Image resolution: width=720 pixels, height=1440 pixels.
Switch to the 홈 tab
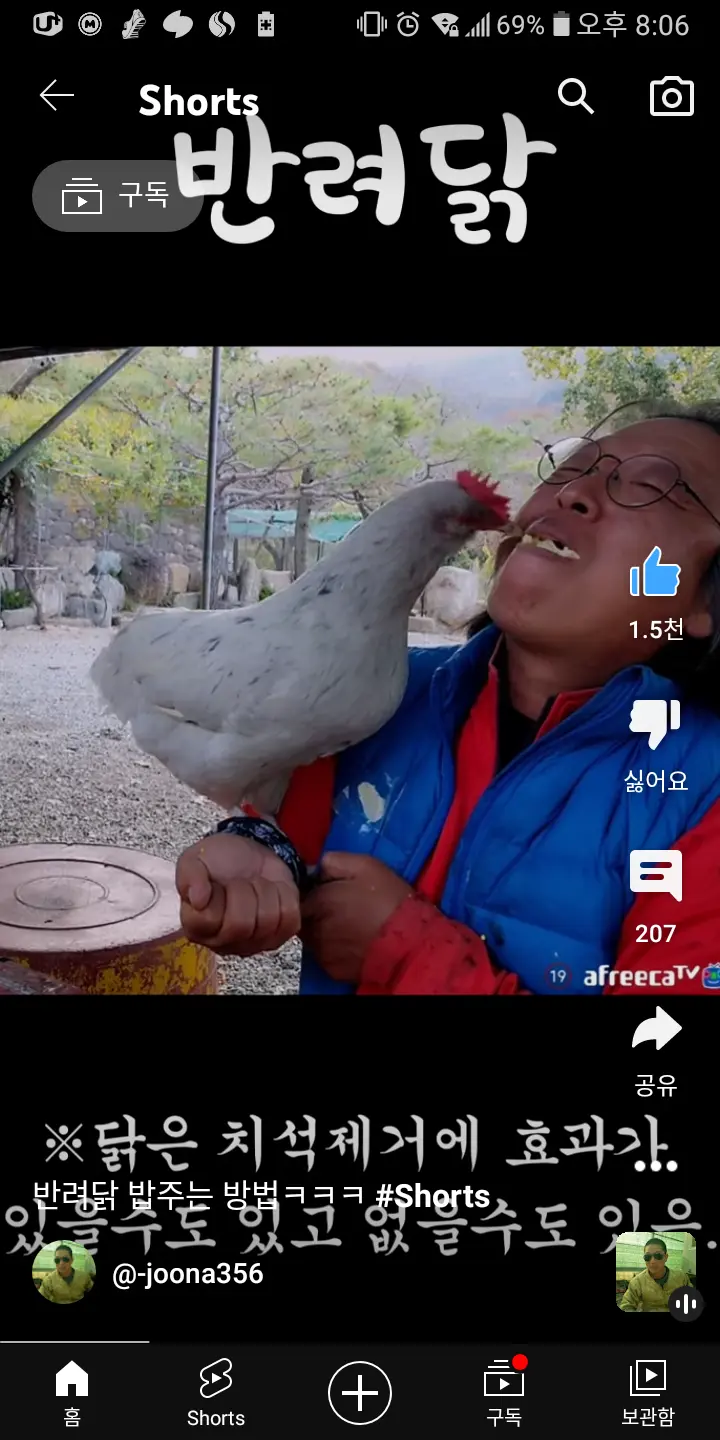tap(72, 1392)
